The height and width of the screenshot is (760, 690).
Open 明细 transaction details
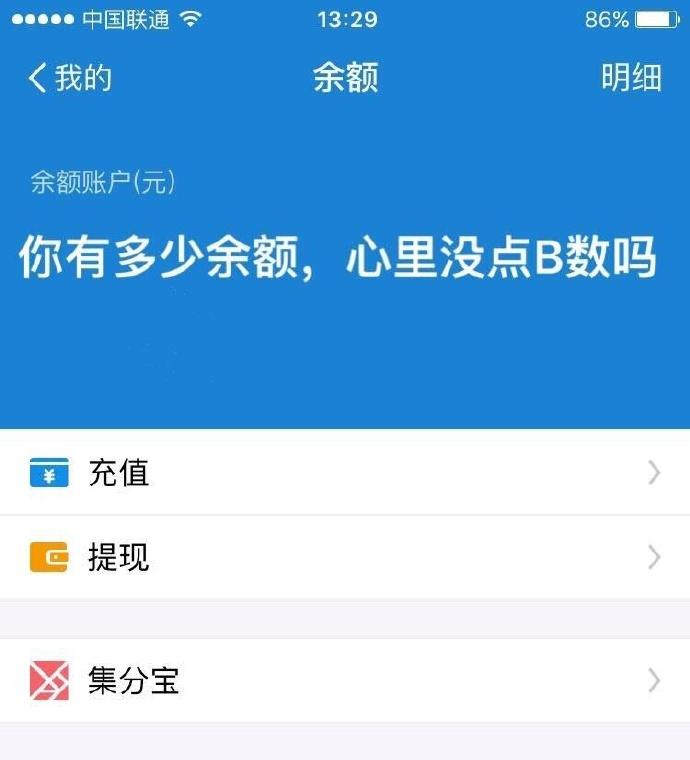631,78
